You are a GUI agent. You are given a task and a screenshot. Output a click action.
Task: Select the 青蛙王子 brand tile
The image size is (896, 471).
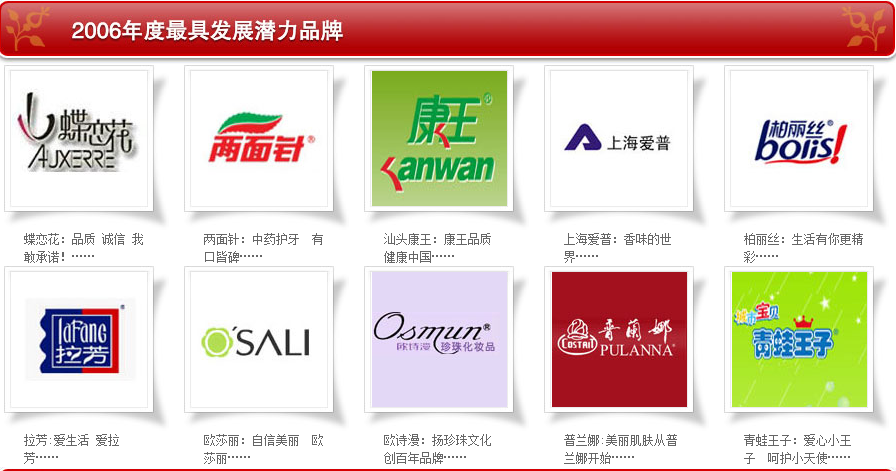[x=798, y=339]
